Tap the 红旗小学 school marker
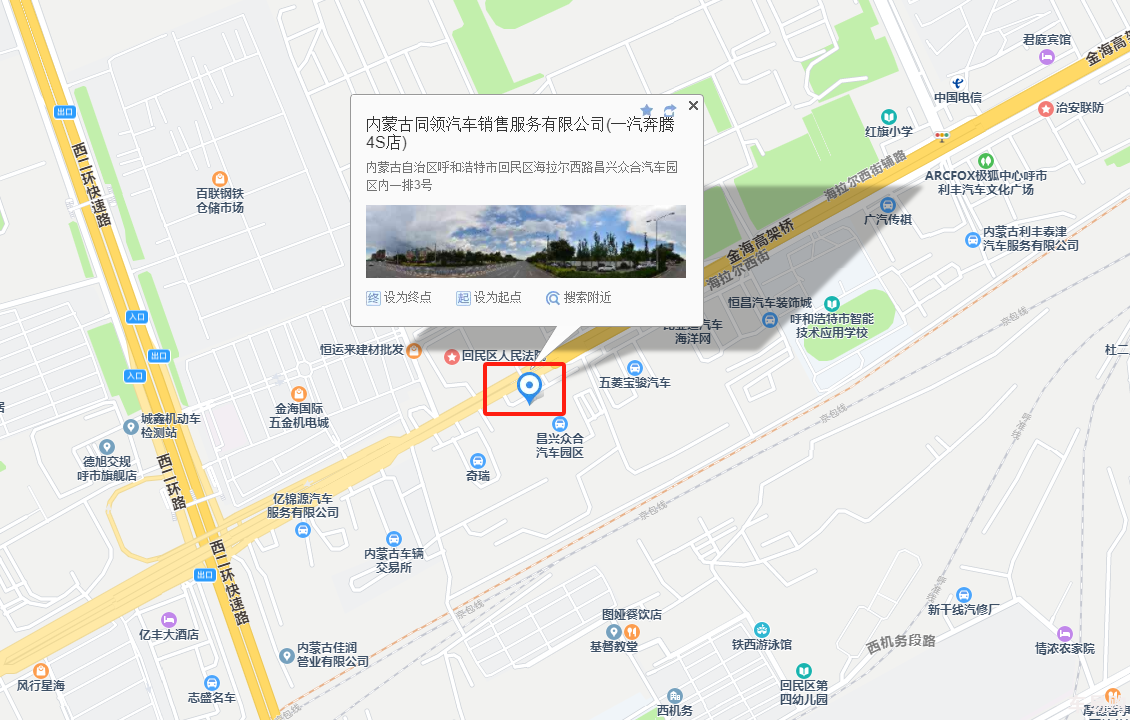 [x=889, y=116]
